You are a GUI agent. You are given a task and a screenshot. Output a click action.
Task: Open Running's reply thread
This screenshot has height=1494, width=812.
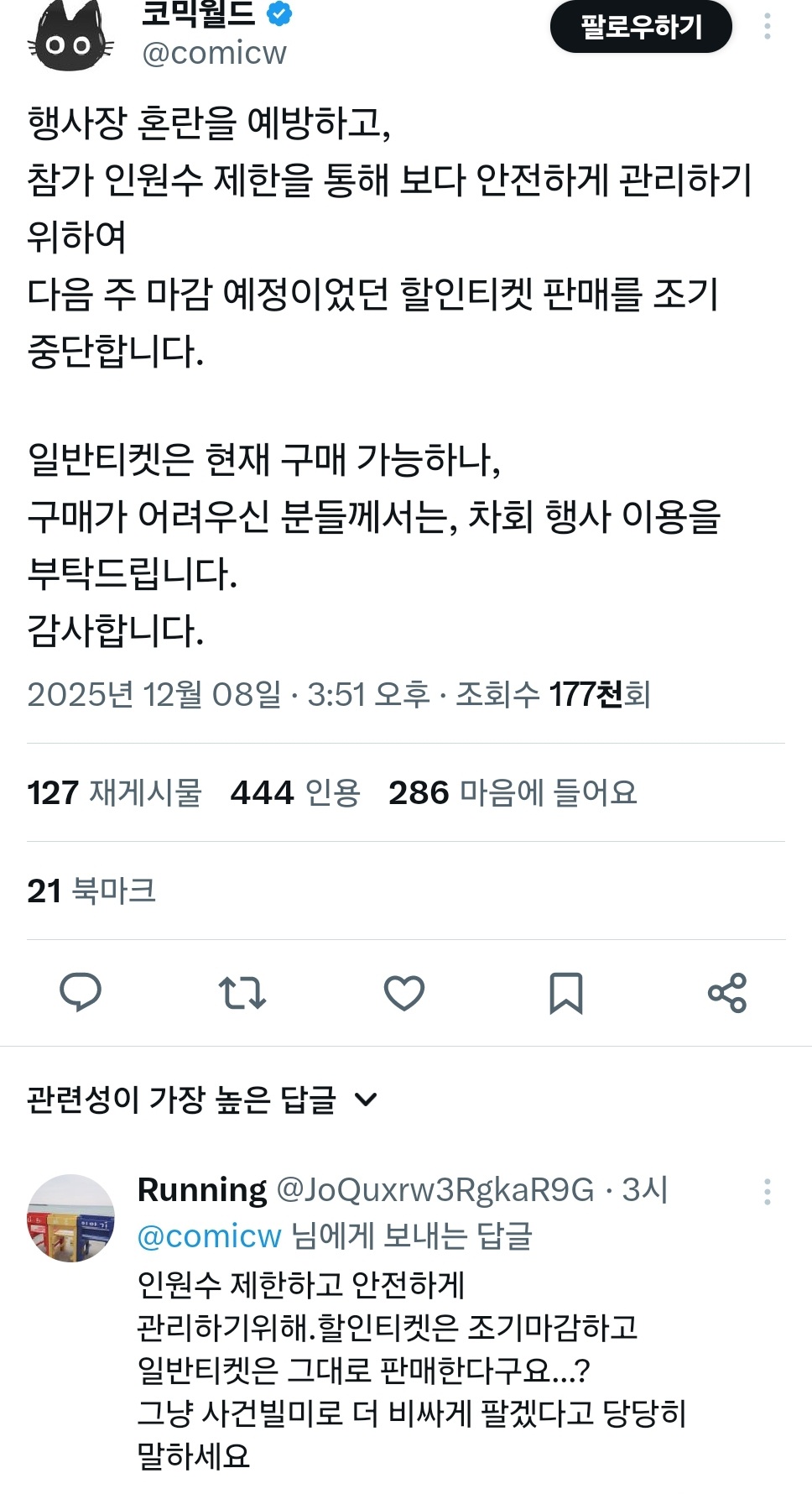411,1371
